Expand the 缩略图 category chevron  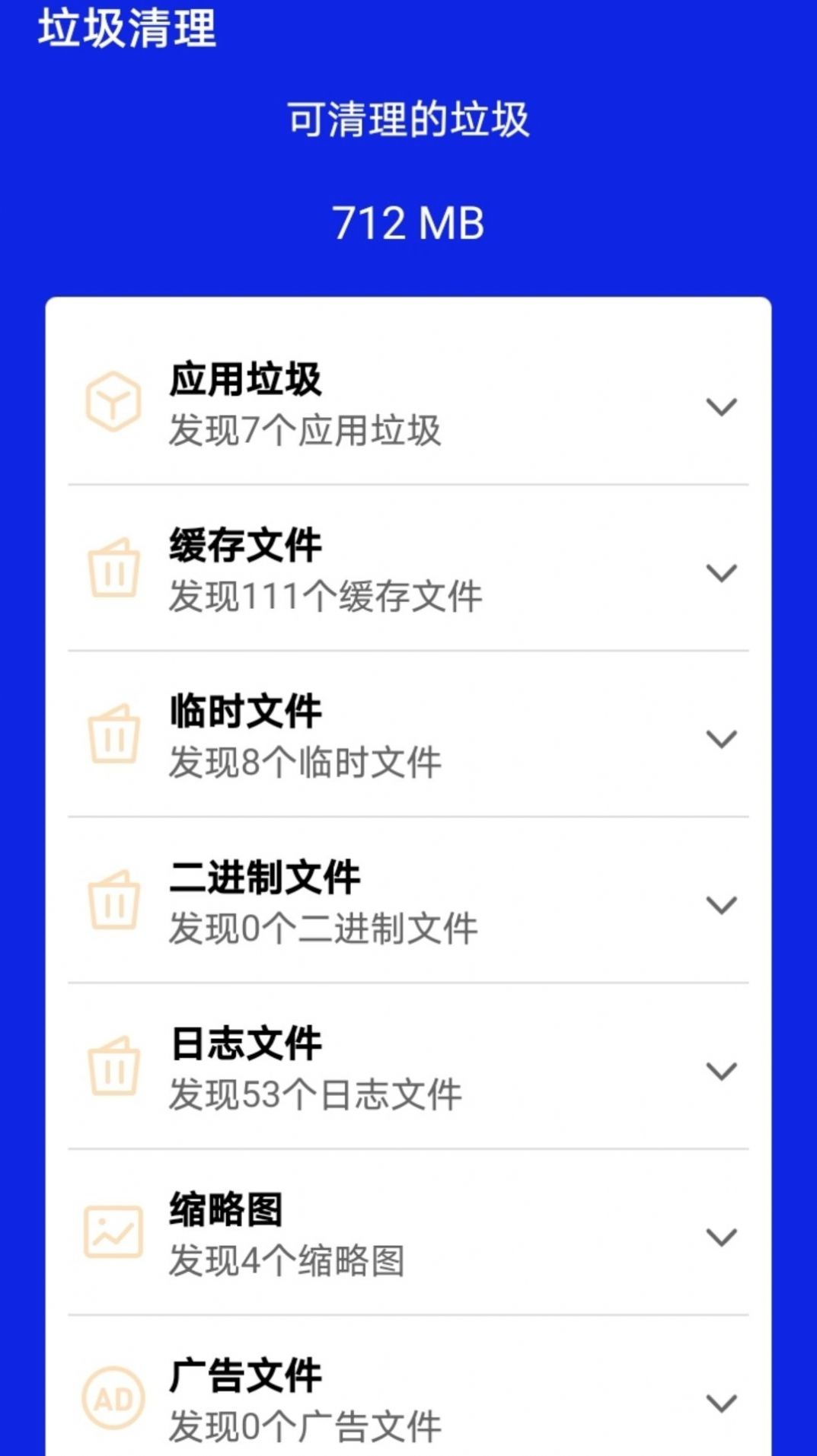pos(722,1237)
